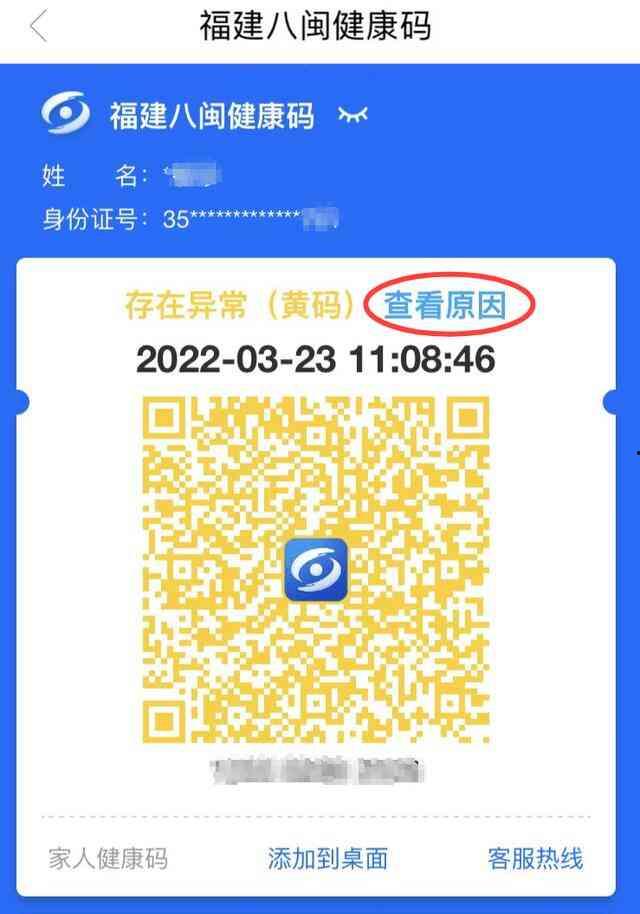
Task: Open 家人健康码
Action: click(108, 858)
